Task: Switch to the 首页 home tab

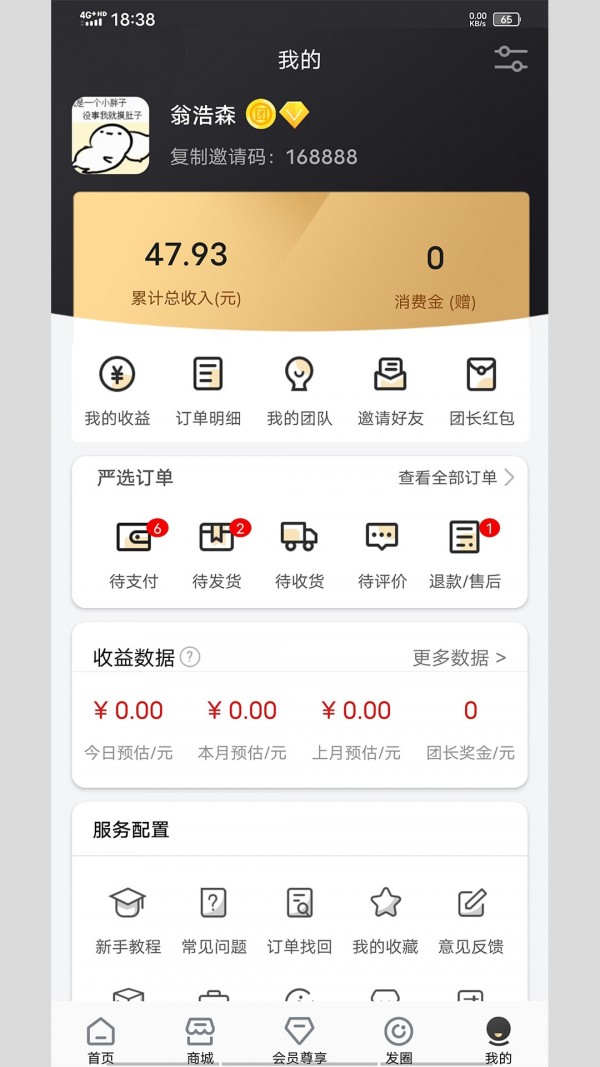Action: coord(101,1040)
